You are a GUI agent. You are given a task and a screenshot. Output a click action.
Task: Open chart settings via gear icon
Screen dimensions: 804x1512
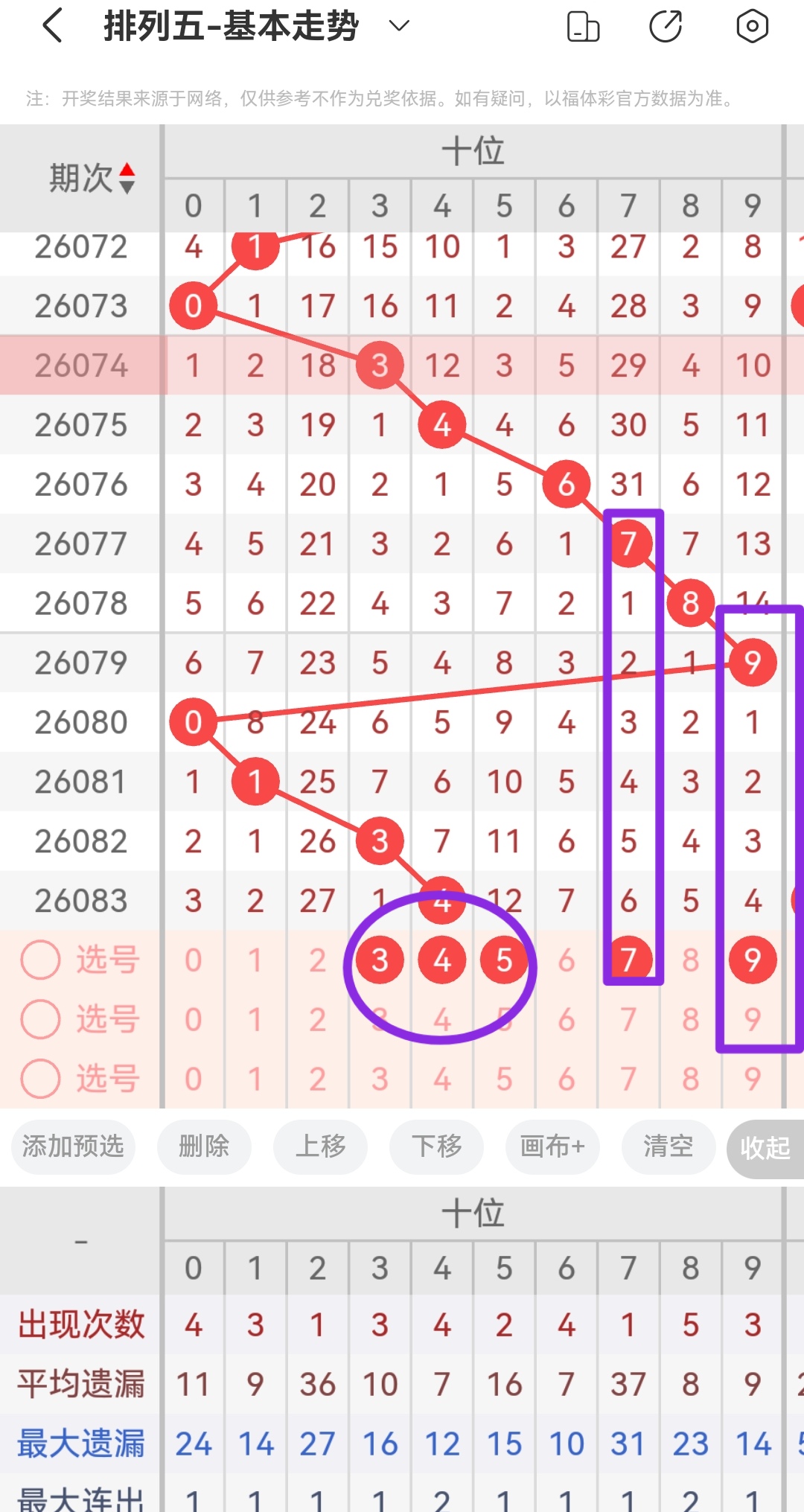pyautogui.click(x=752, y=25)
